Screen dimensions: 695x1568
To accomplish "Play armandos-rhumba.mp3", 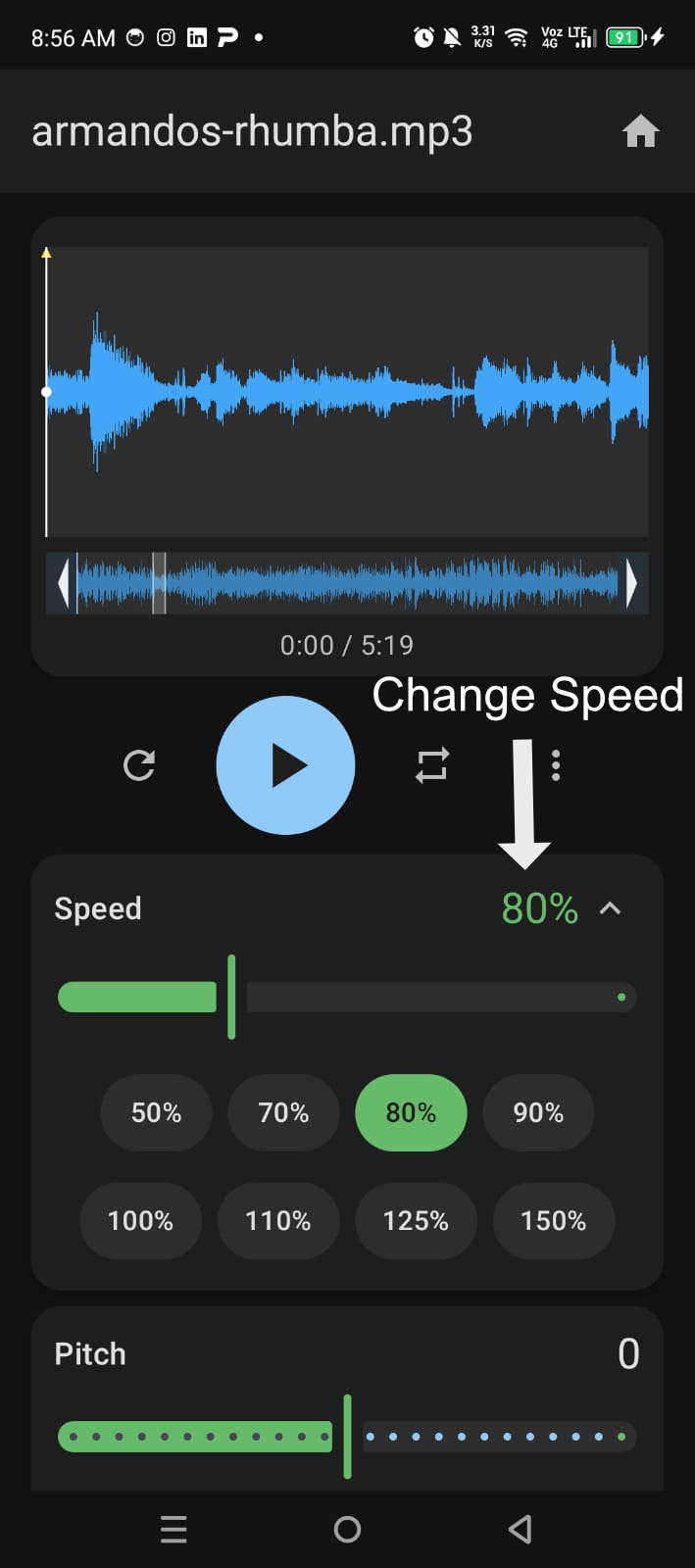I will (285, 765).
